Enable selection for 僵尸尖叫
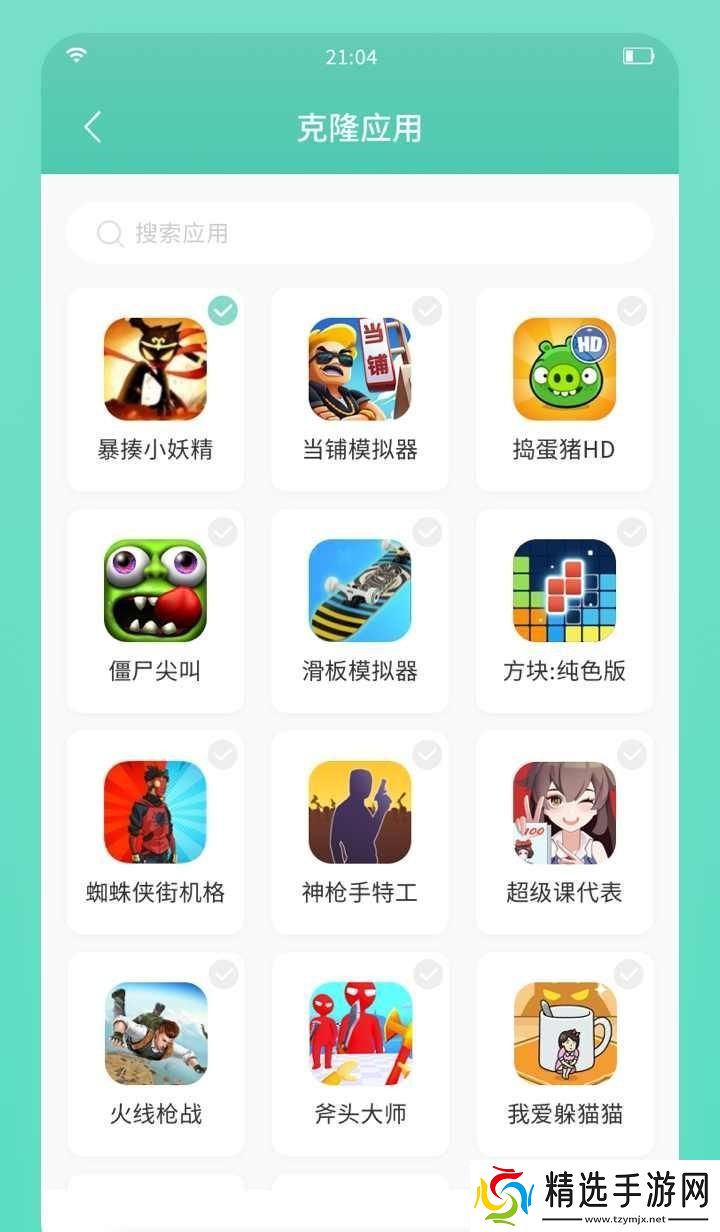This screenshot has height=1232, width=720. [x=223, y=533]
